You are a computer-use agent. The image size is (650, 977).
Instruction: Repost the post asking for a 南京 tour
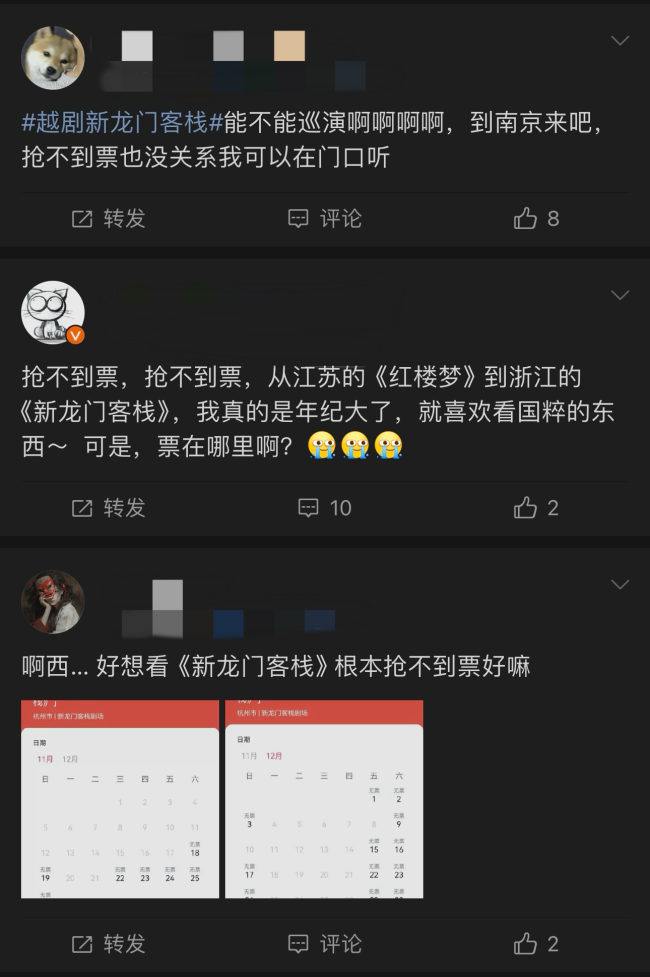click(109, 219)
